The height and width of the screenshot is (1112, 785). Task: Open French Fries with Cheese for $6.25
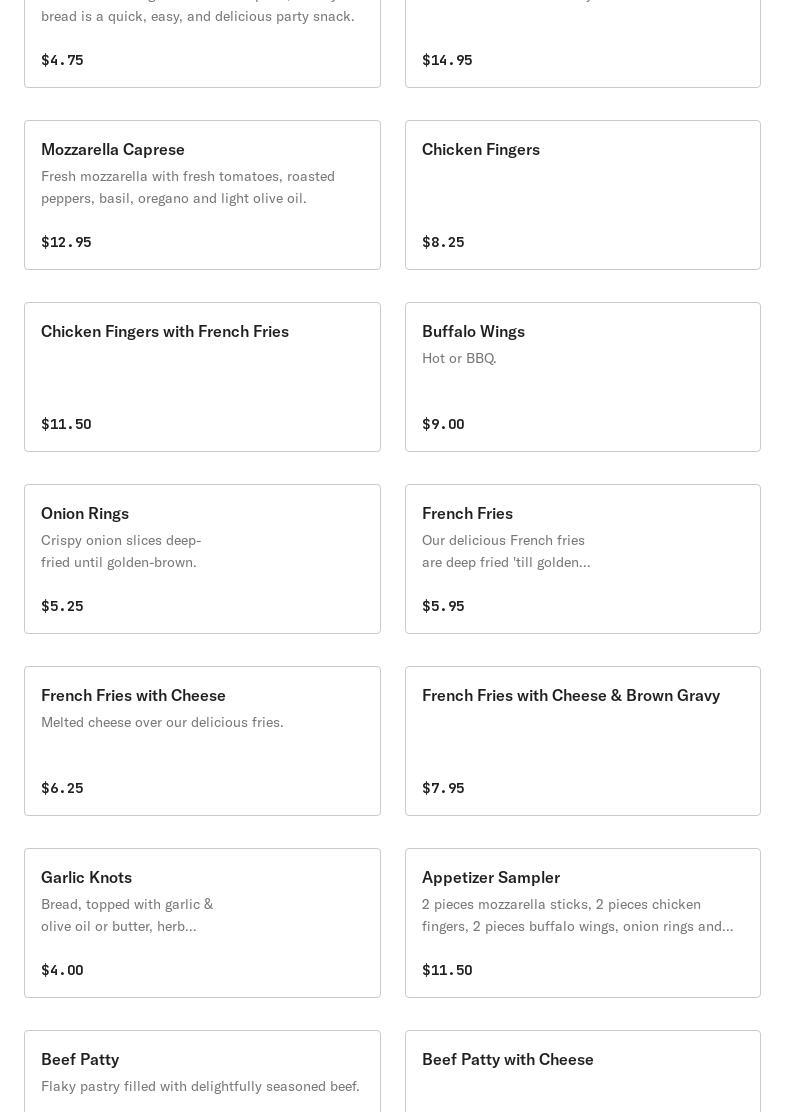coord(202,741)
